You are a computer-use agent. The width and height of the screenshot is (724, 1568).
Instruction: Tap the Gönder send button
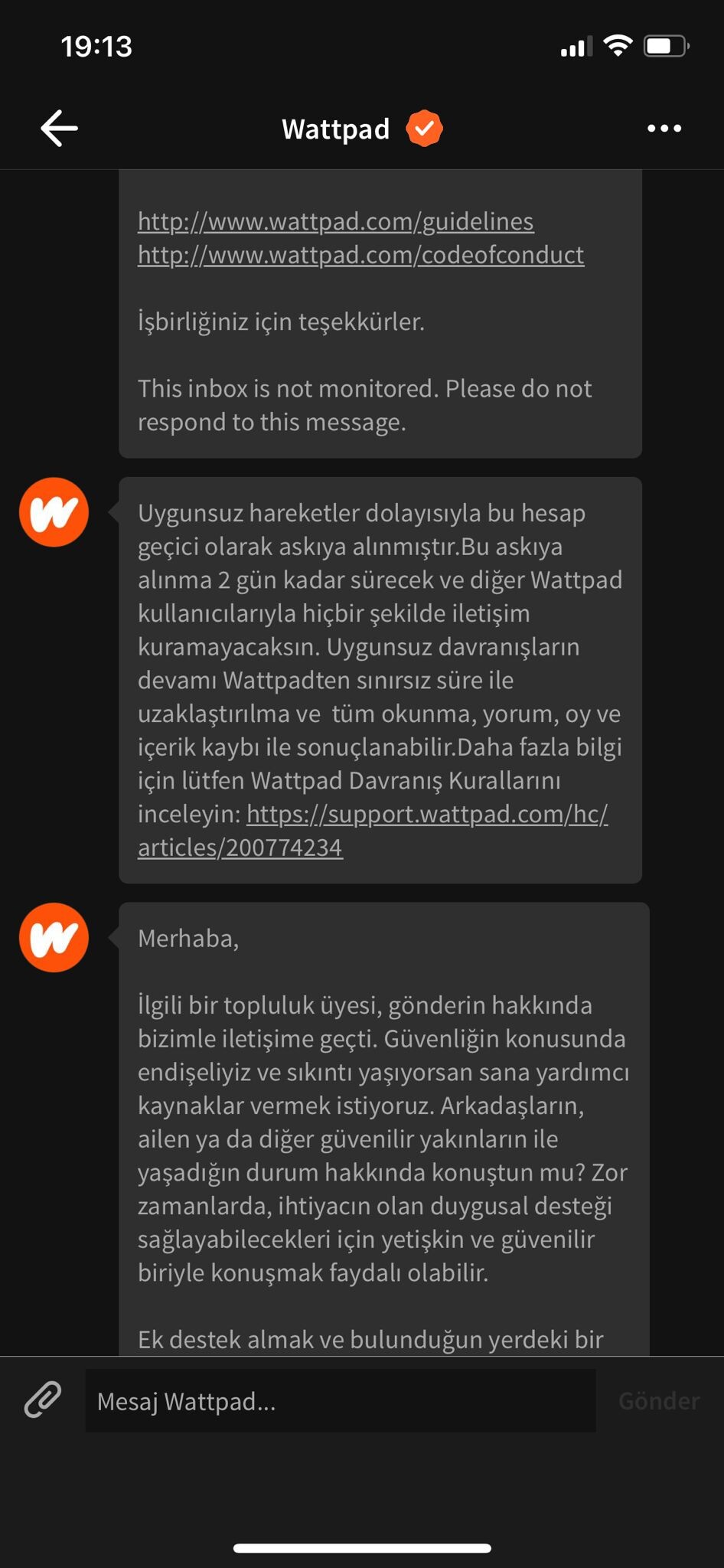click(659, 1400)
